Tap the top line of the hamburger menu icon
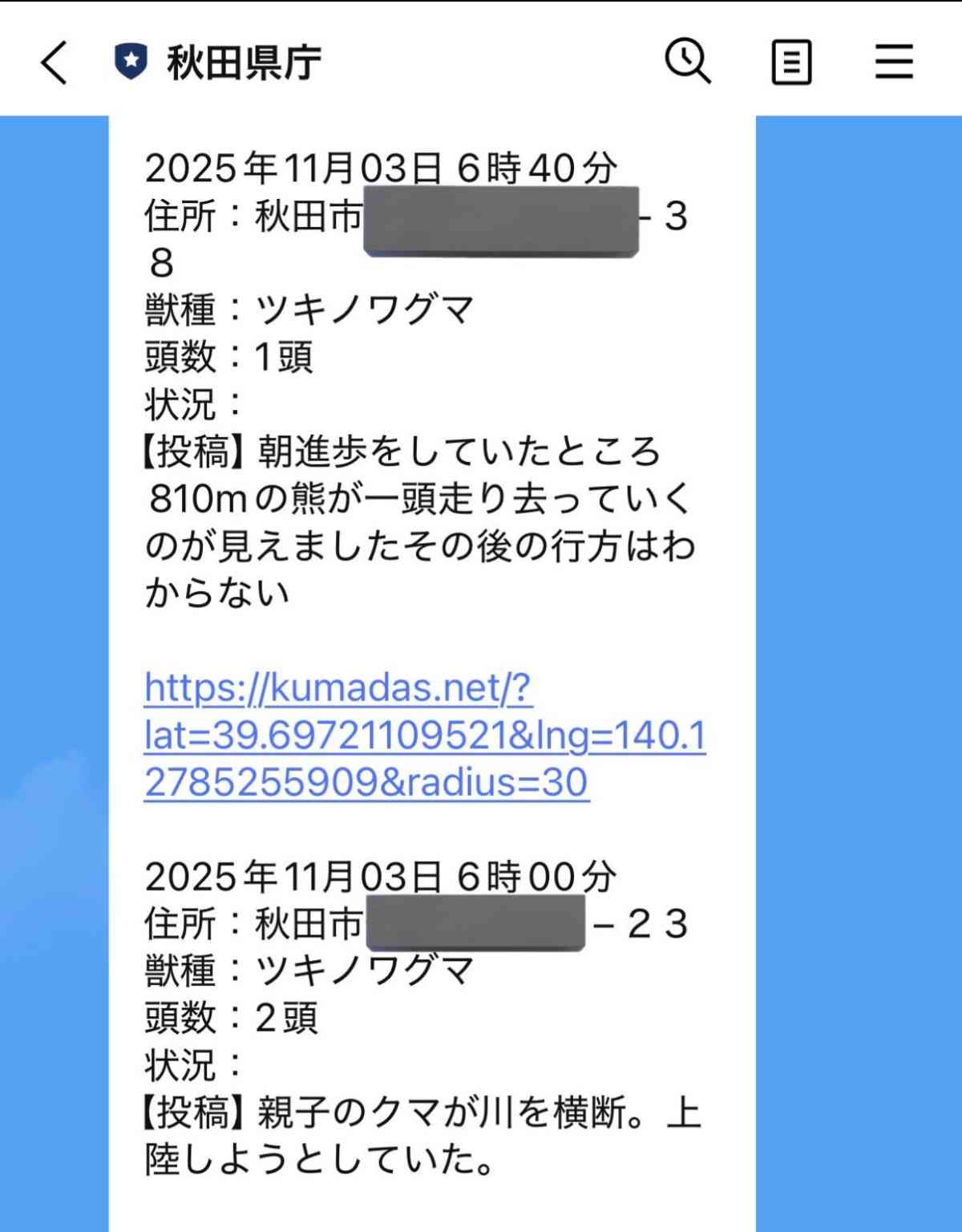 (x=893, y=48)
